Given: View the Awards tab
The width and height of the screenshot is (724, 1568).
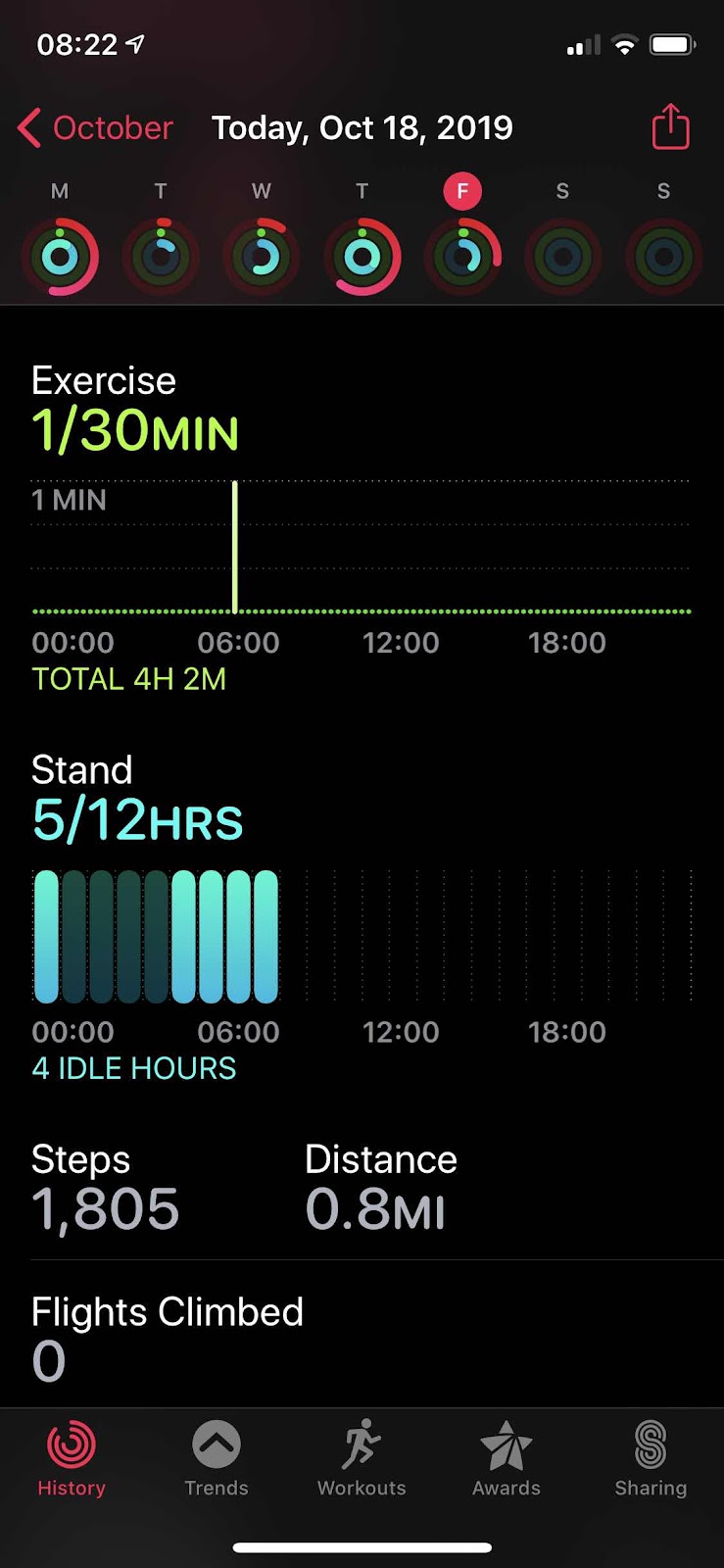Looking at the screenshot, I should pyautogui.click(x=507, y=1458).
